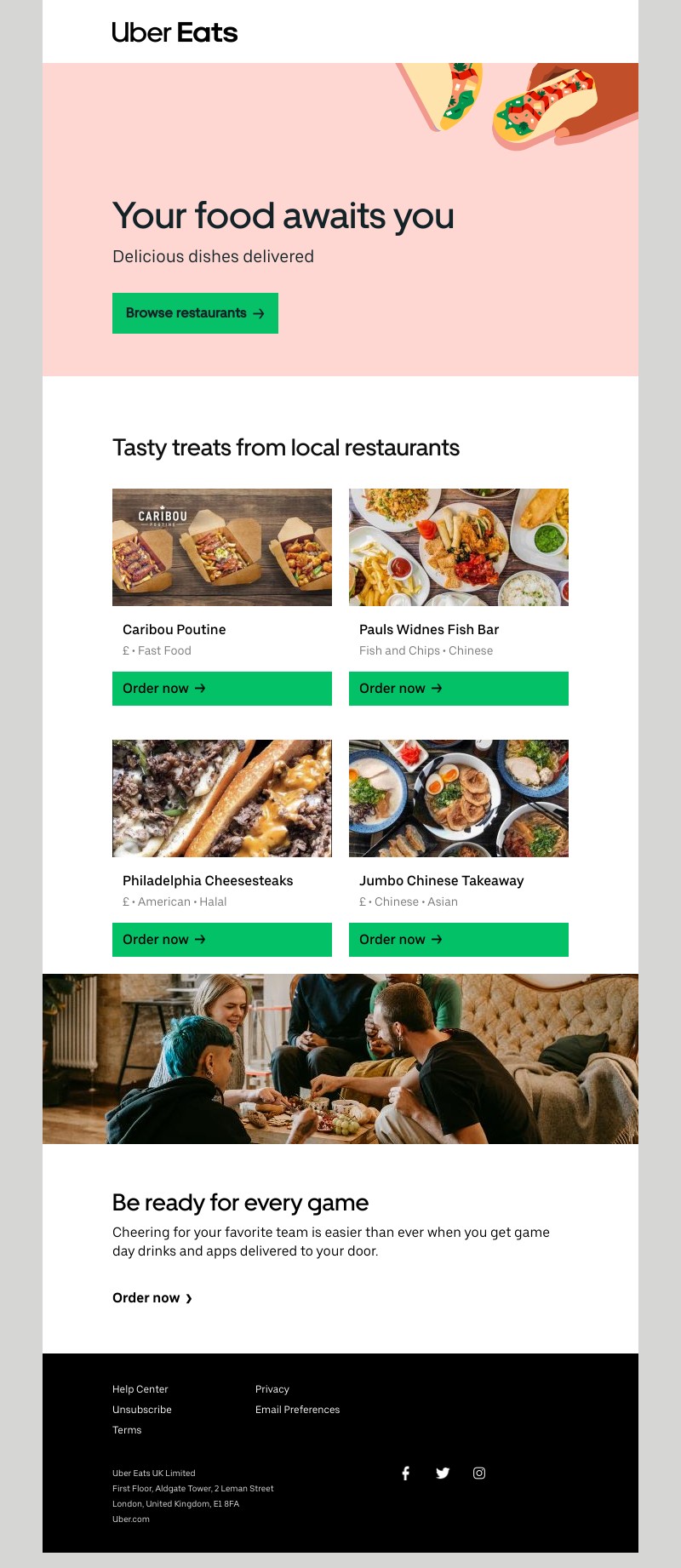Tap the Browse restaurants button

pos(195,313)
